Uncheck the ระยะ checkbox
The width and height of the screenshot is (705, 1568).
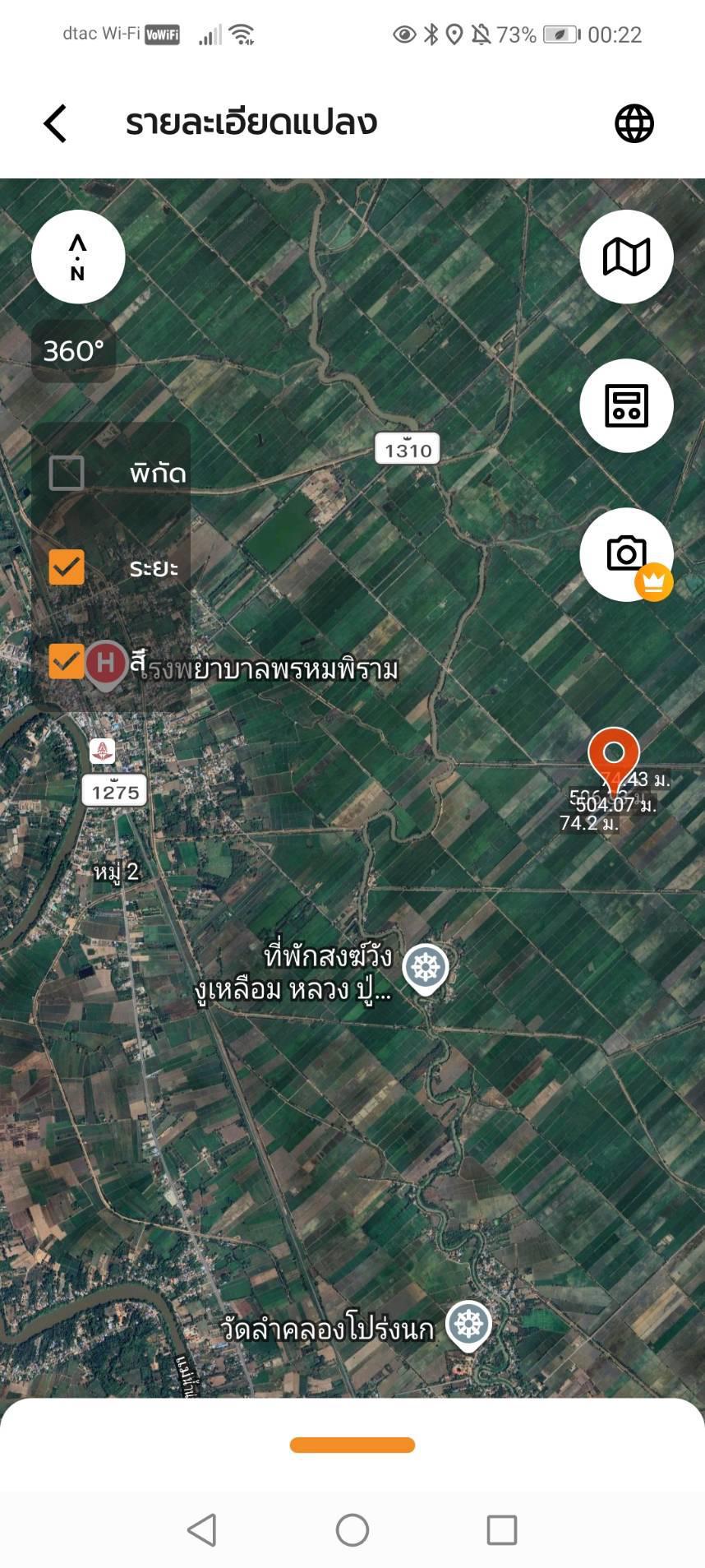pos(67,567)
